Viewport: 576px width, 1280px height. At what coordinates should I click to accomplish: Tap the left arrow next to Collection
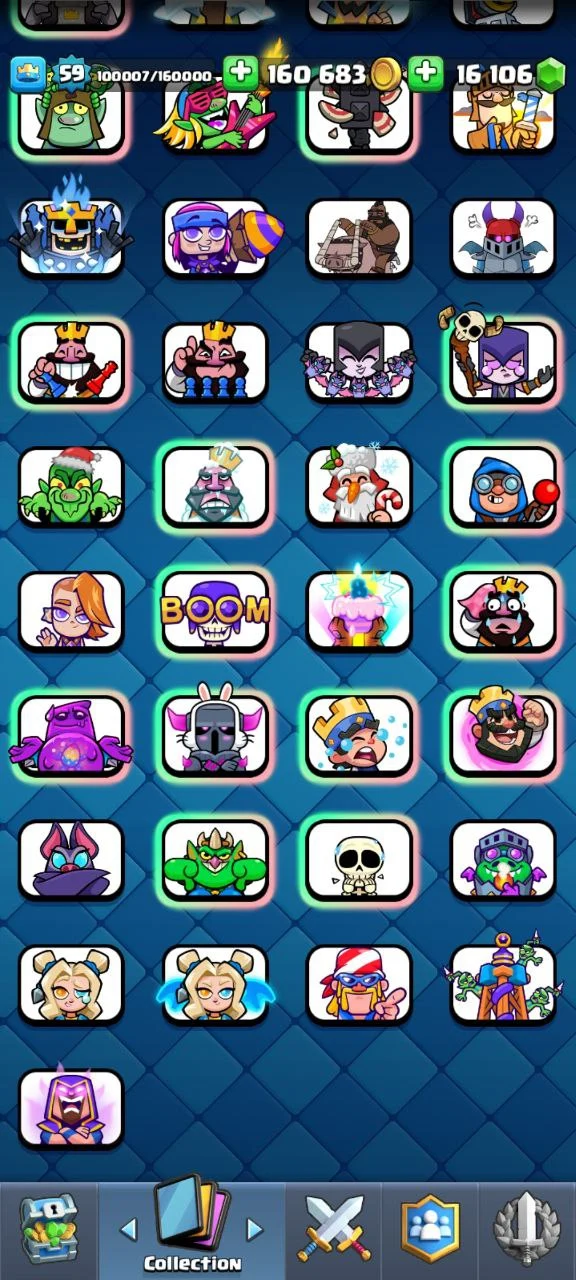pyautogui.click(x=128, y=1229)
